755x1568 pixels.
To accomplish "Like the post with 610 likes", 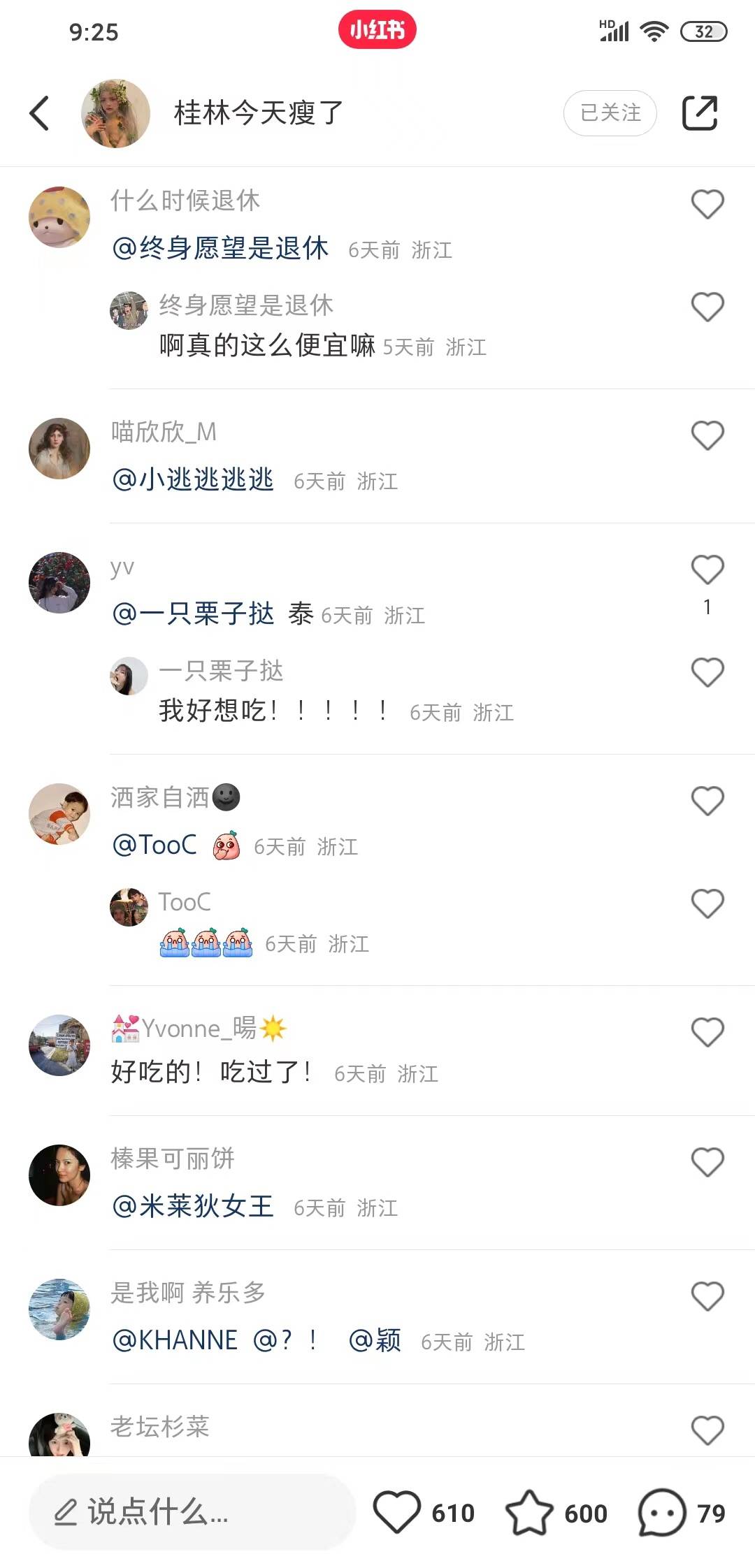I will 396,1512.
